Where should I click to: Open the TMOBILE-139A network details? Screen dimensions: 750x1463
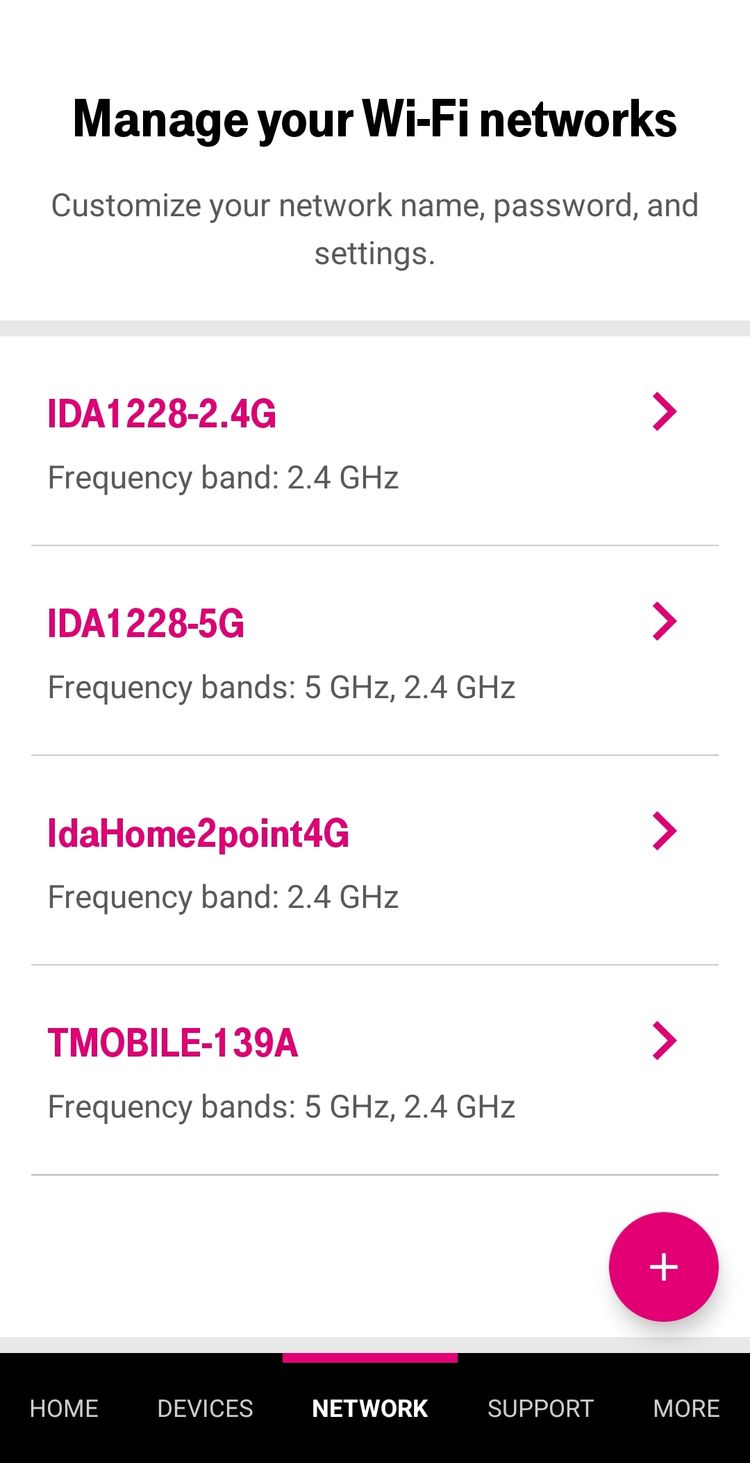(x=375, y=1071)
